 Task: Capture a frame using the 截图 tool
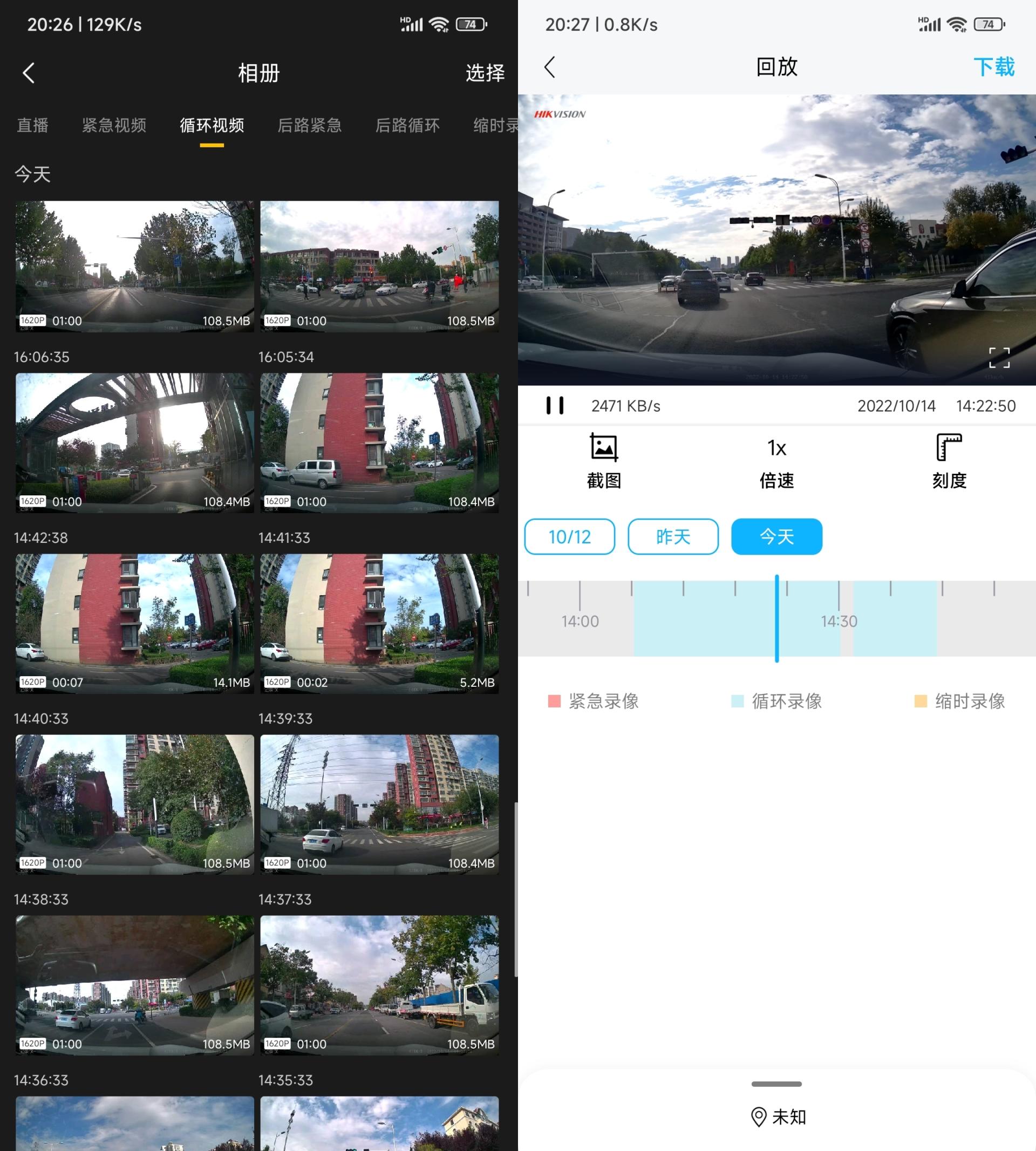[603, 461]
